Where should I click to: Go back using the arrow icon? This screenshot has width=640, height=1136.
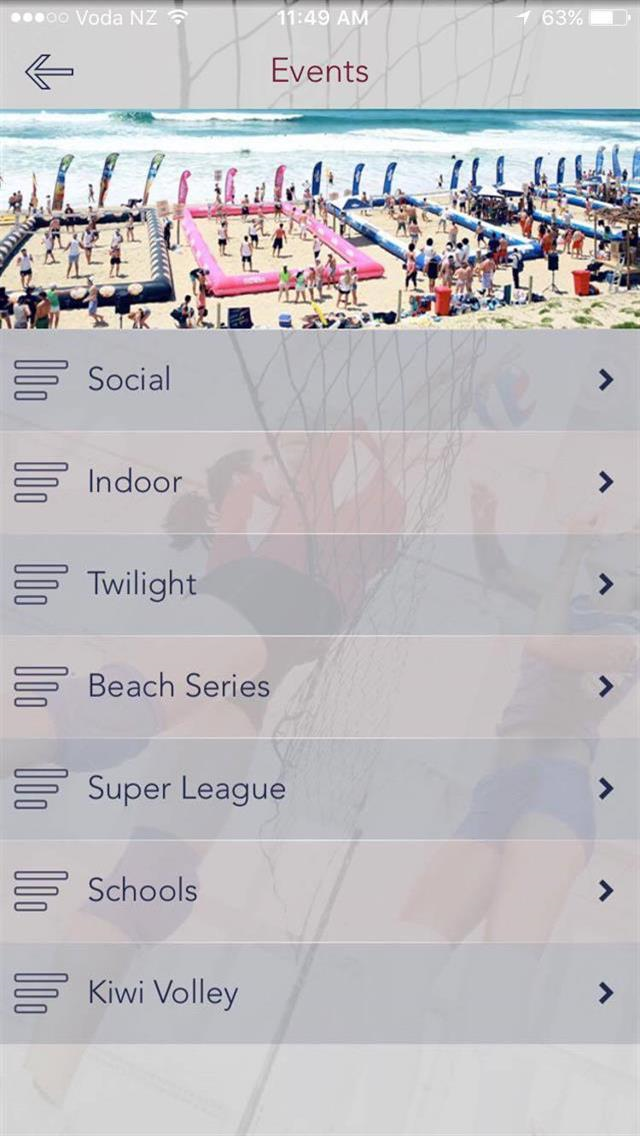click(49, 72)
